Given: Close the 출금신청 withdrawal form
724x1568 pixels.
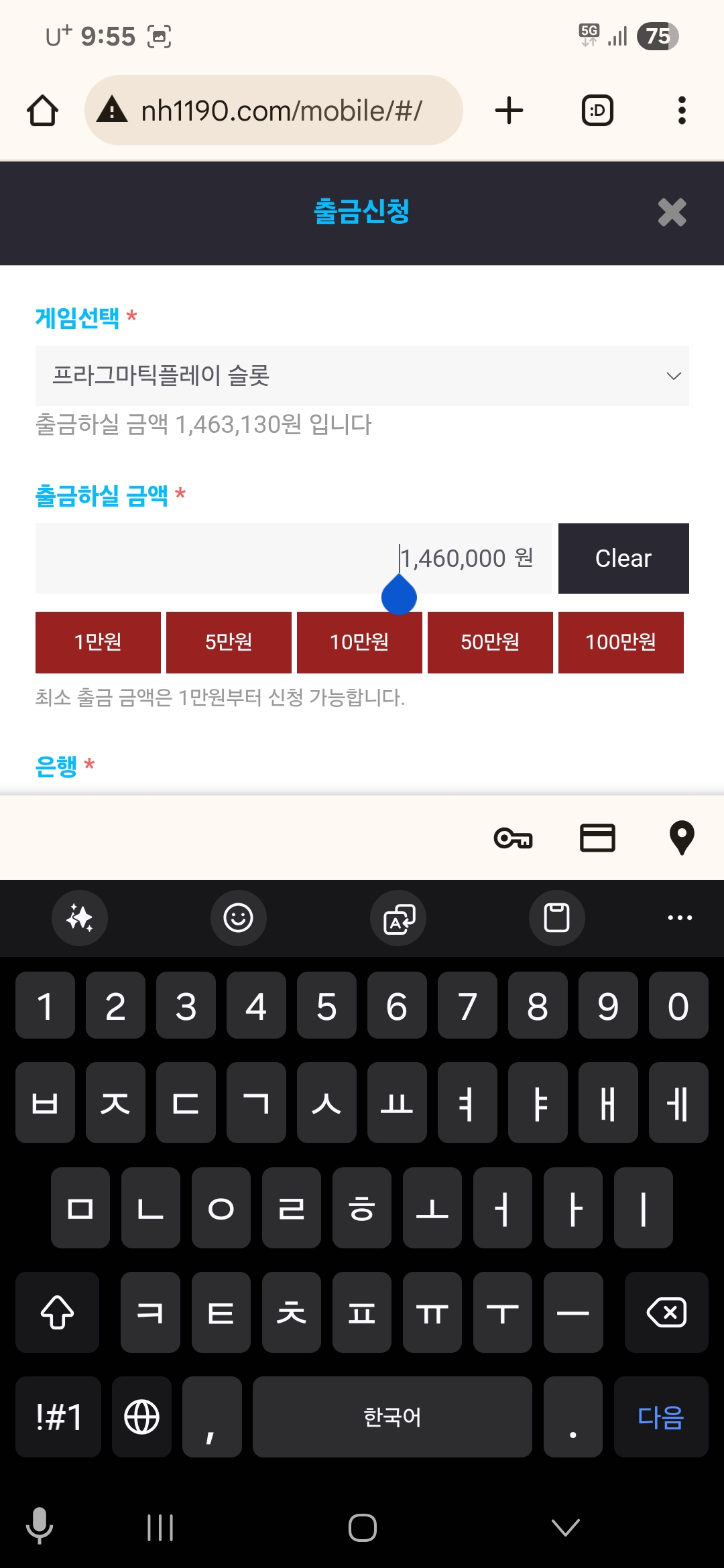Looking at the screenshot, I should click(672, 212).
